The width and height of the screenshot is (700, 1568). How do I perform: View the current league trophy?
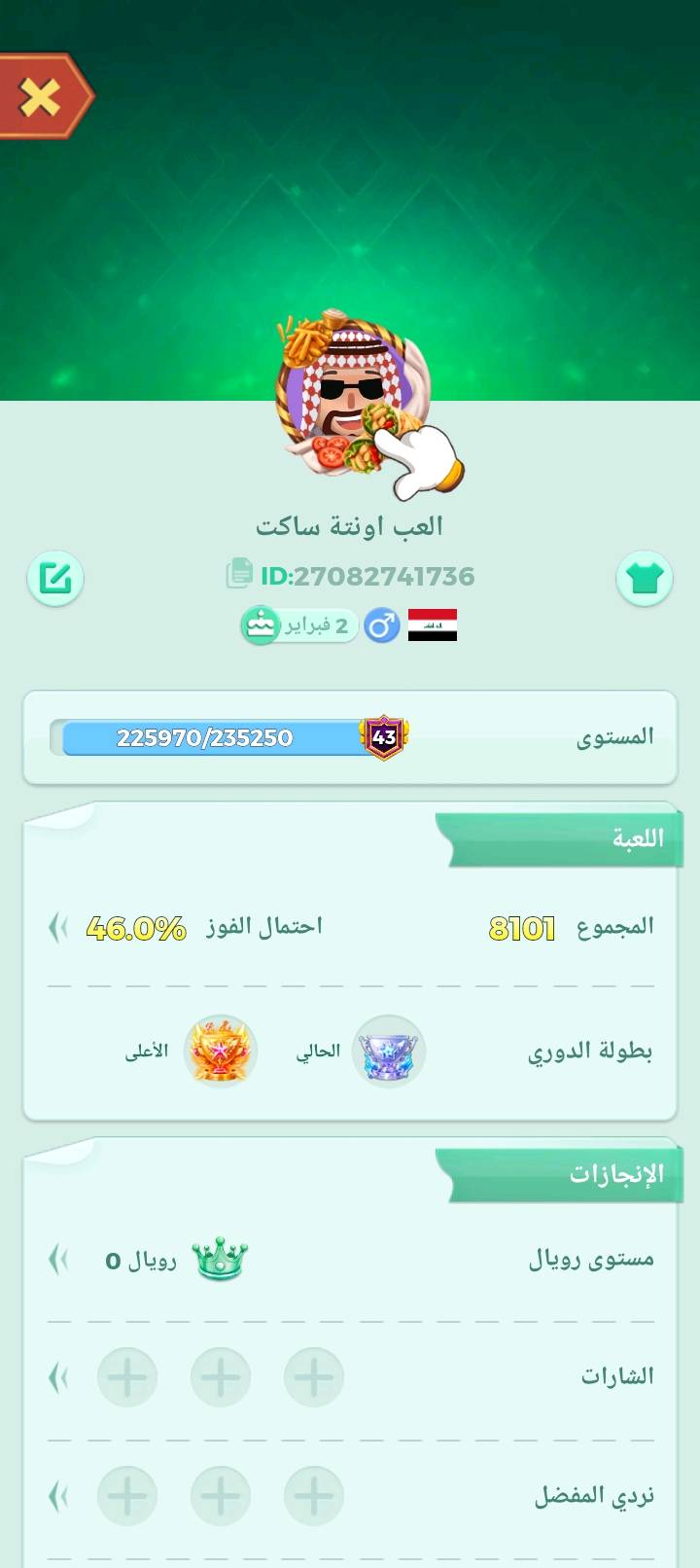[x=388, y=1051]
